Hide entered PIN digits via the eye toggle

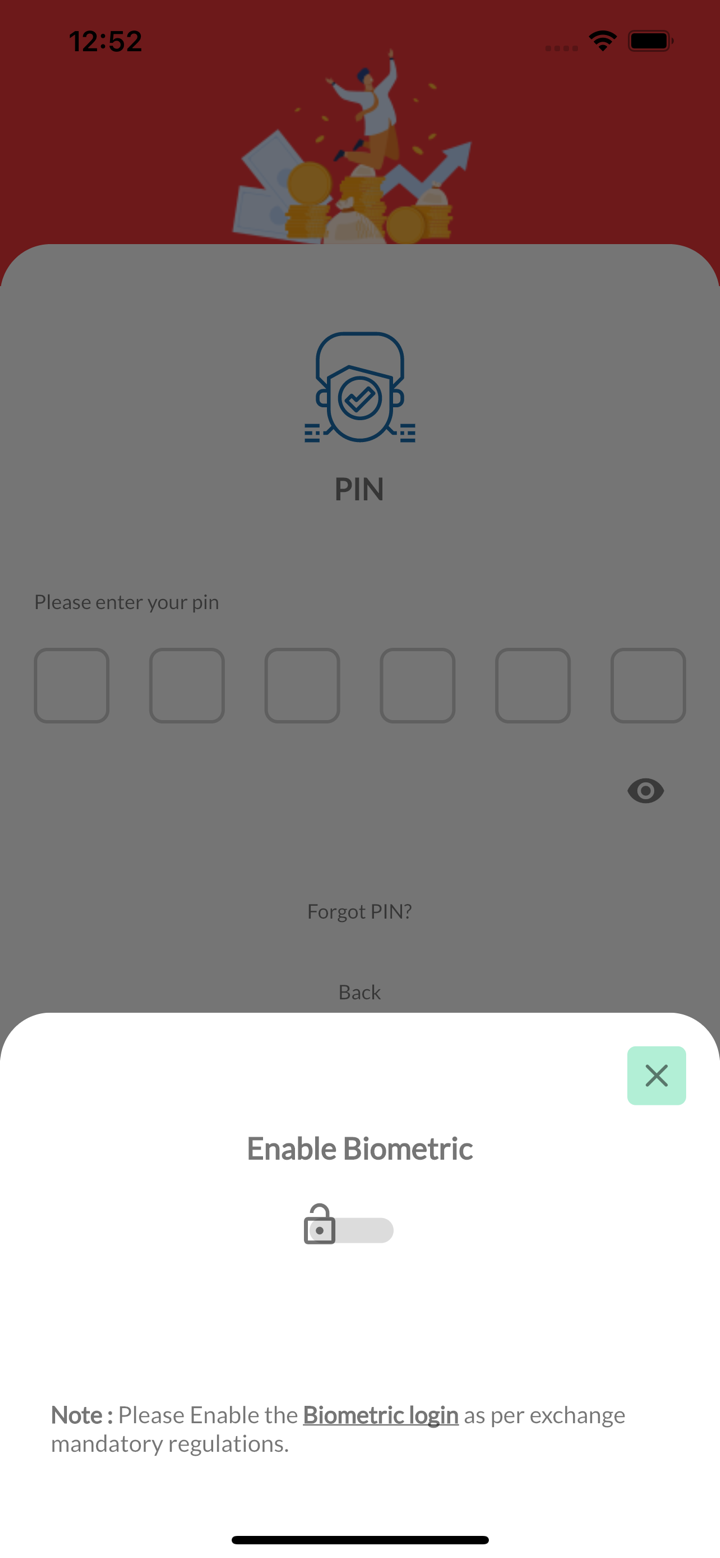click(x=645, y=791)
